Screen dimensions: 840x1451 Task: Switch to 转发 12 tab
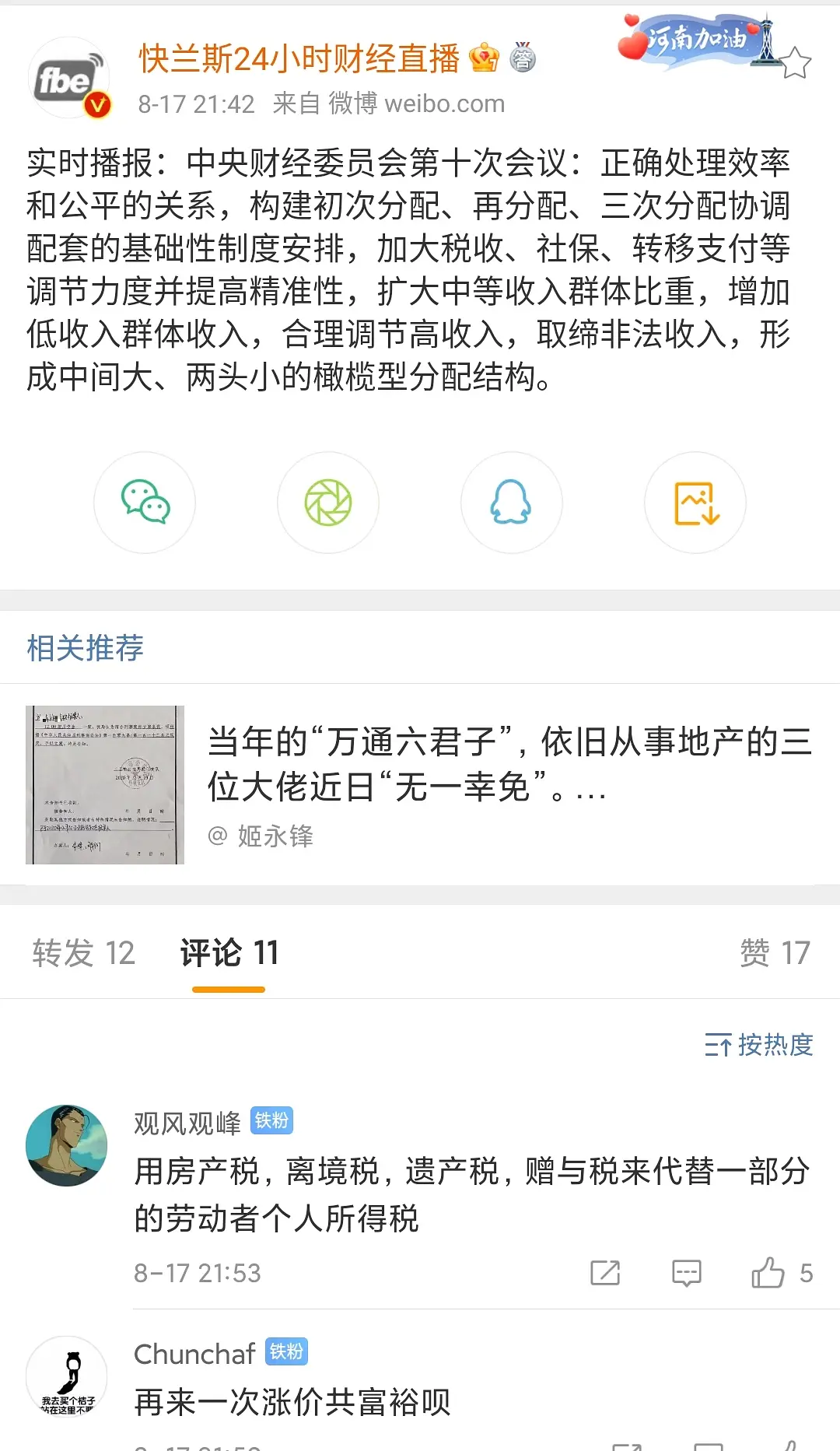click(83, 953)
